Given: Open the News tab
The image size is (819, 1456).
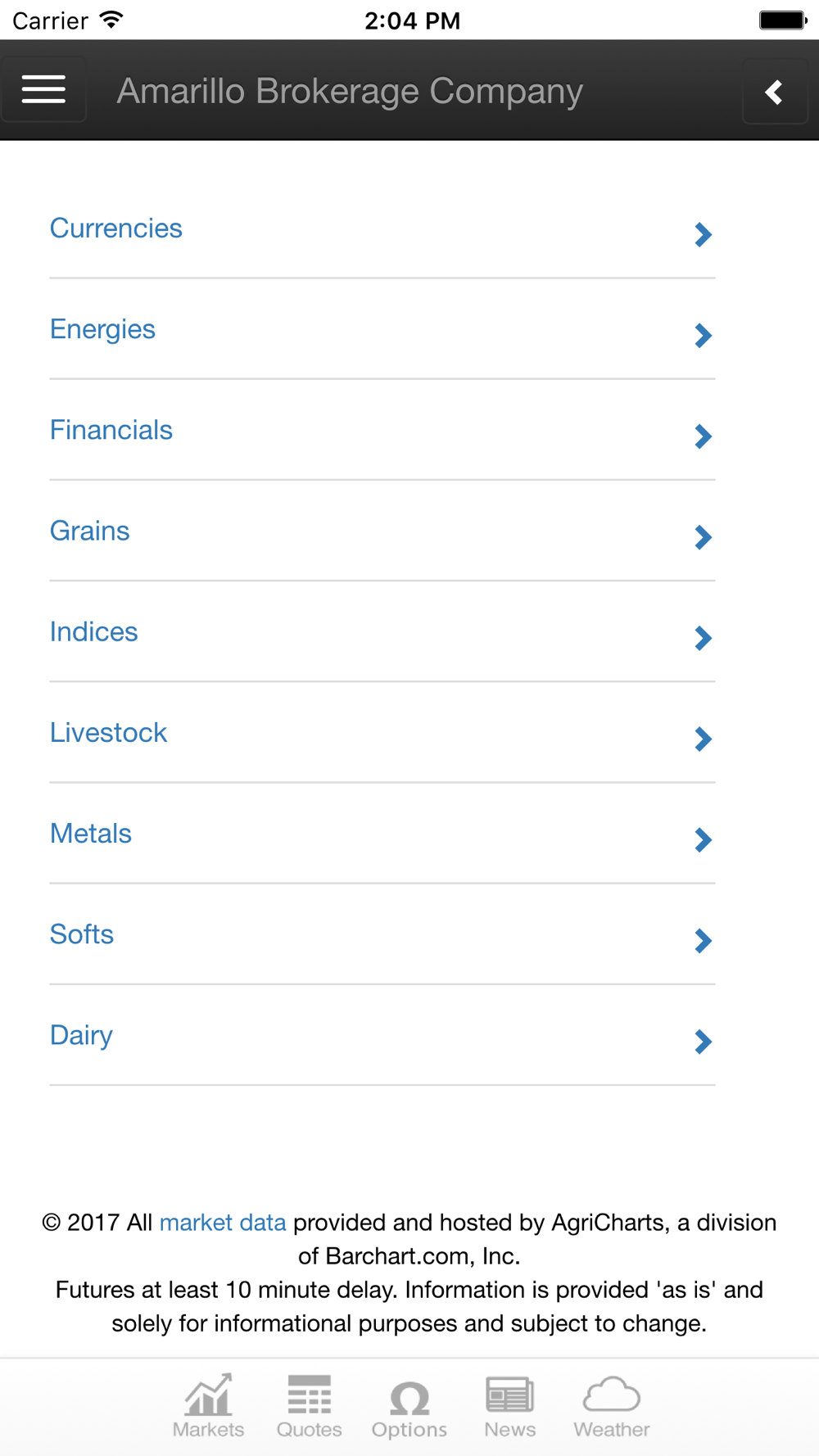Looking at the screenshot, I should tap(509, 1407).
